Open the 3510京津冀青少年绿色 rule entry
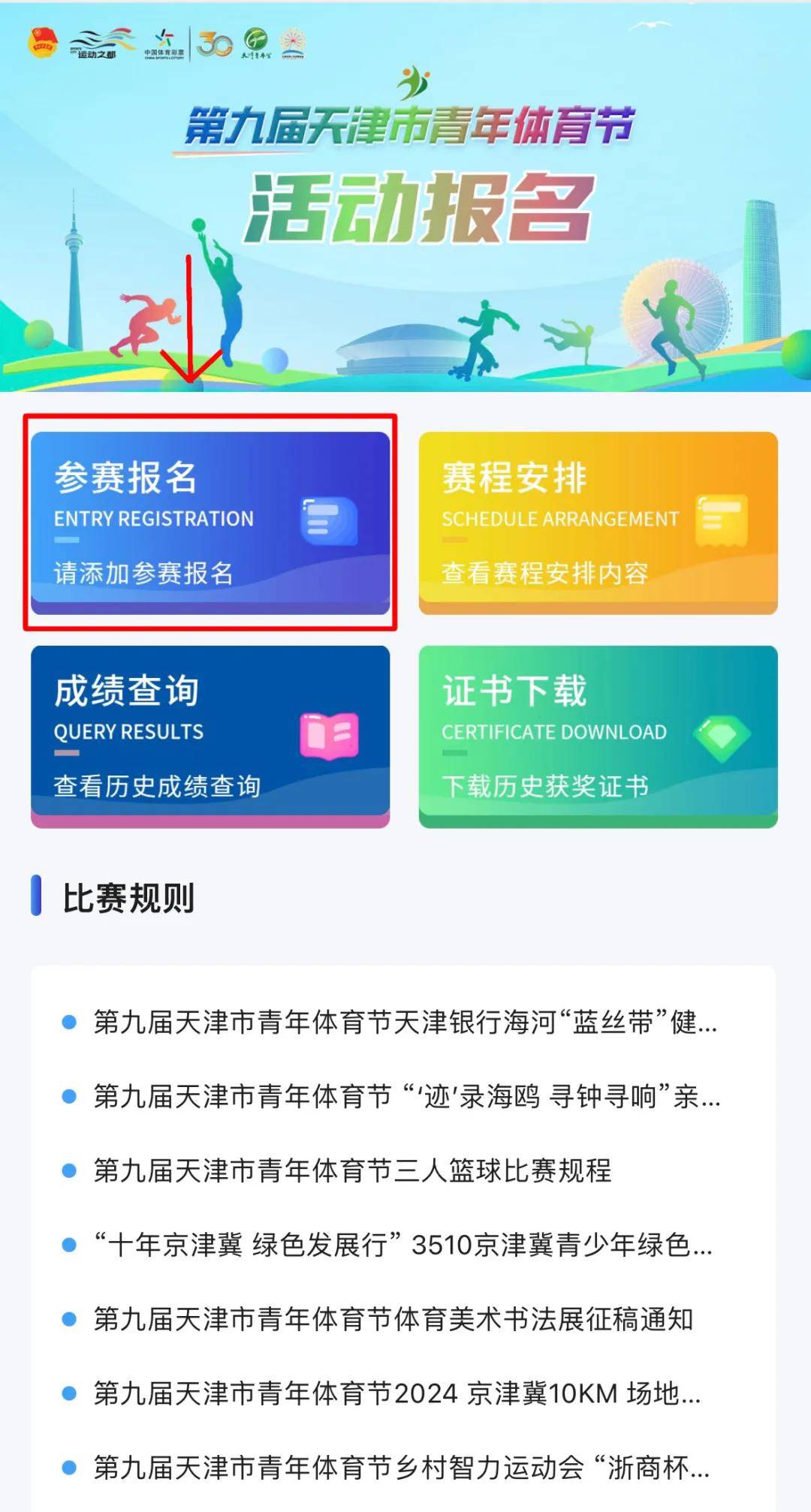This screenshot has height=1512, width=811. click(402, 1245)
